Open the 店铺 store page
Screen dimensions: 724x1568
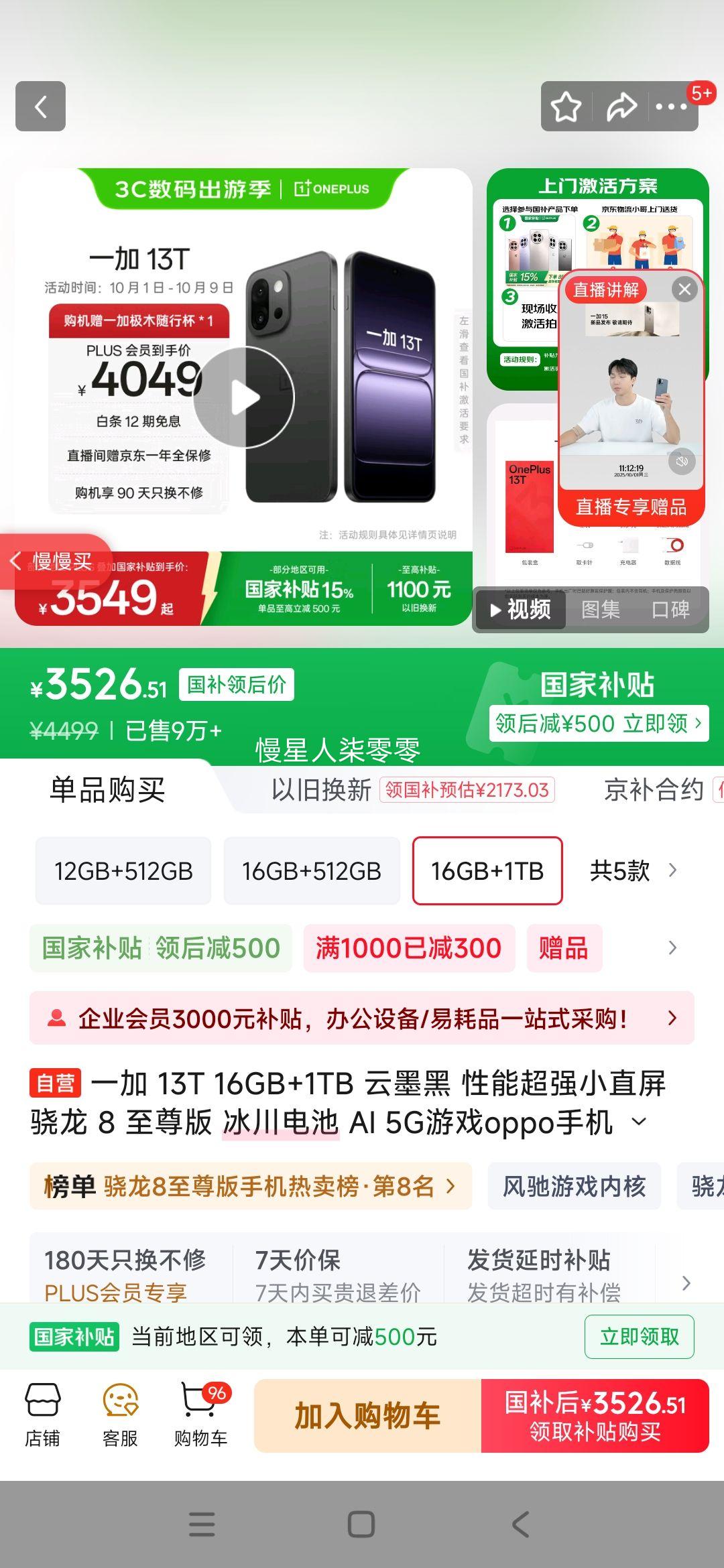click(42, 1415)
